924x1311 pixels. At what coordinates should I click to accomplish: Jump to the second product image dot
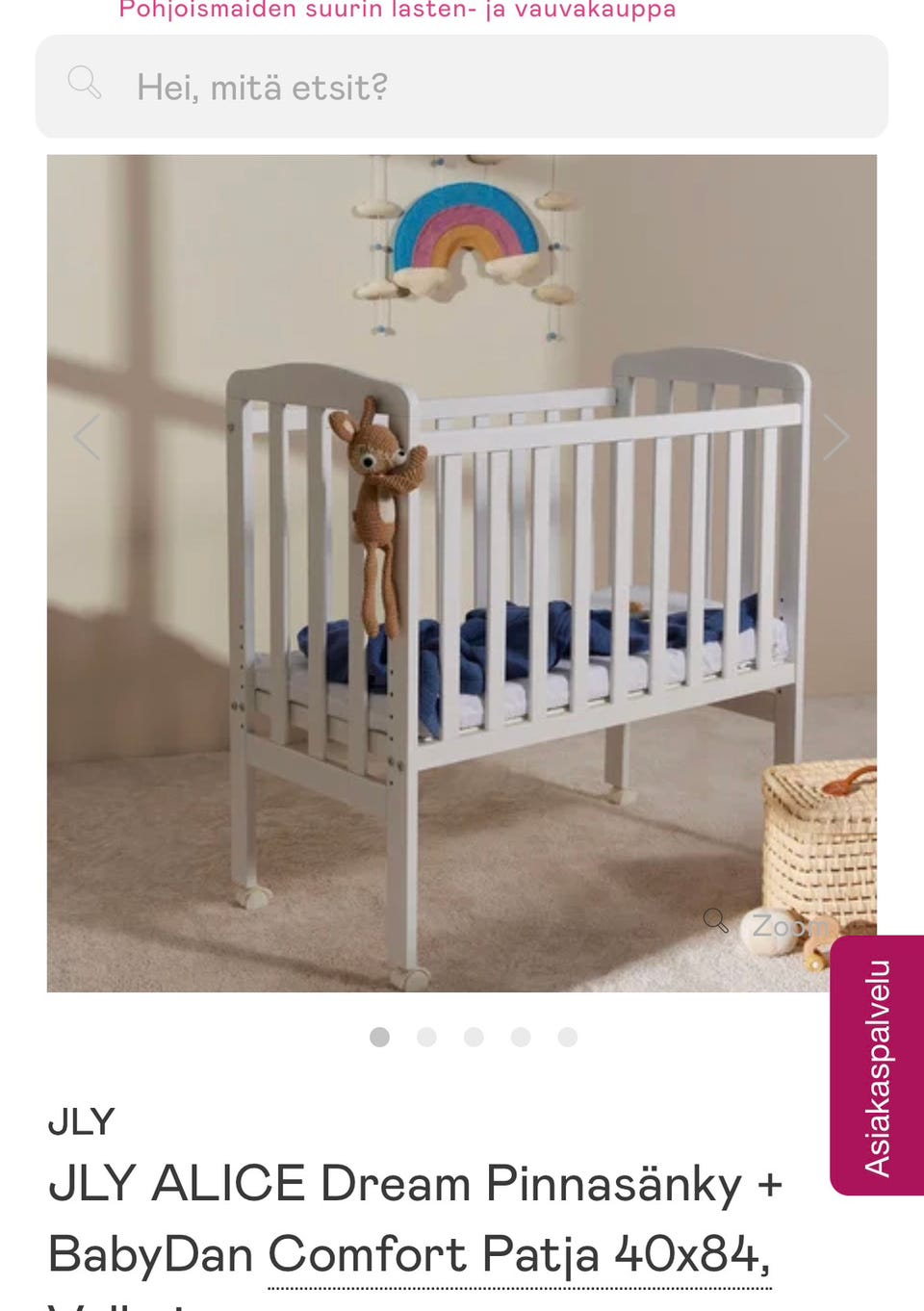[x=426, y=1037]
